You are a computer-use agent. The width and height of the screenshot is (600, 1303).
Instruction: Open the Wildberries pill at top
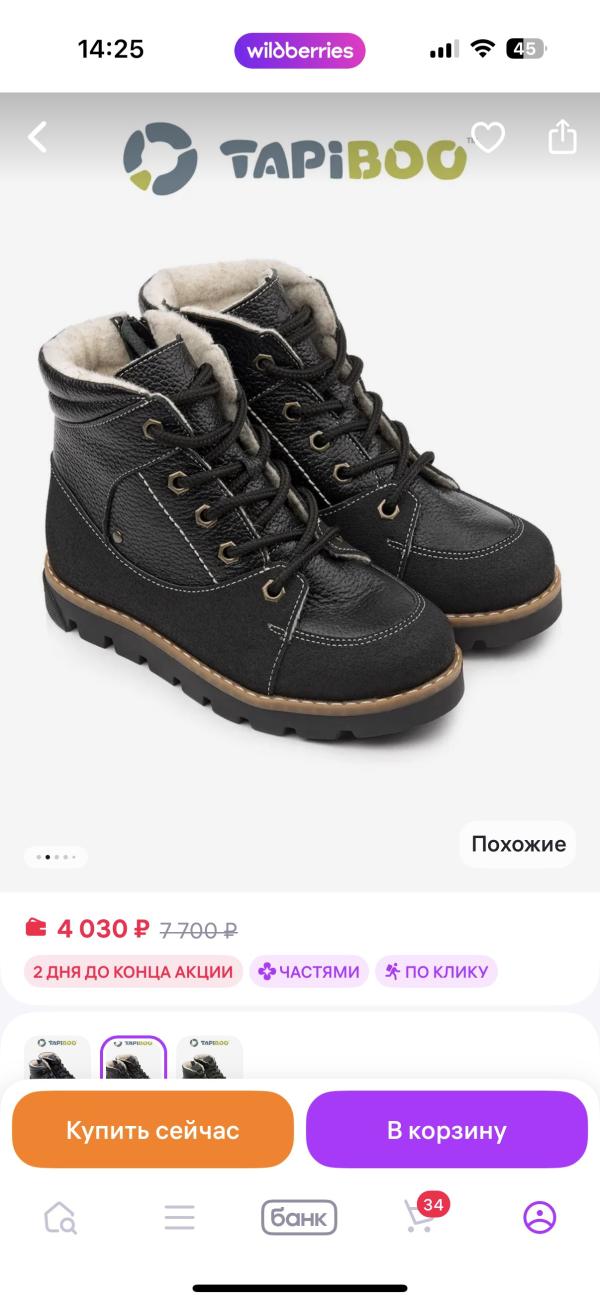[299, 50]
